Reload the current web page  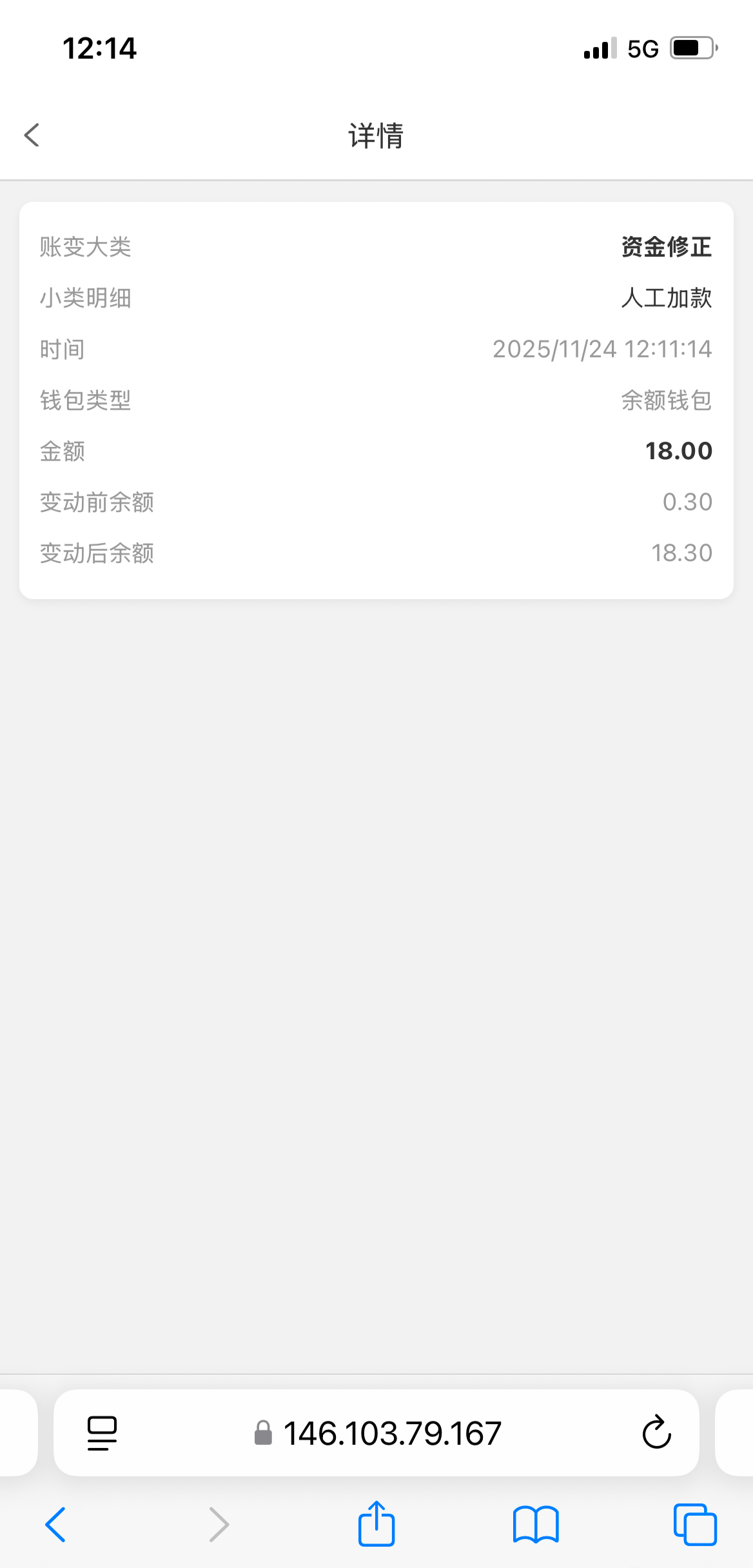656,1433
